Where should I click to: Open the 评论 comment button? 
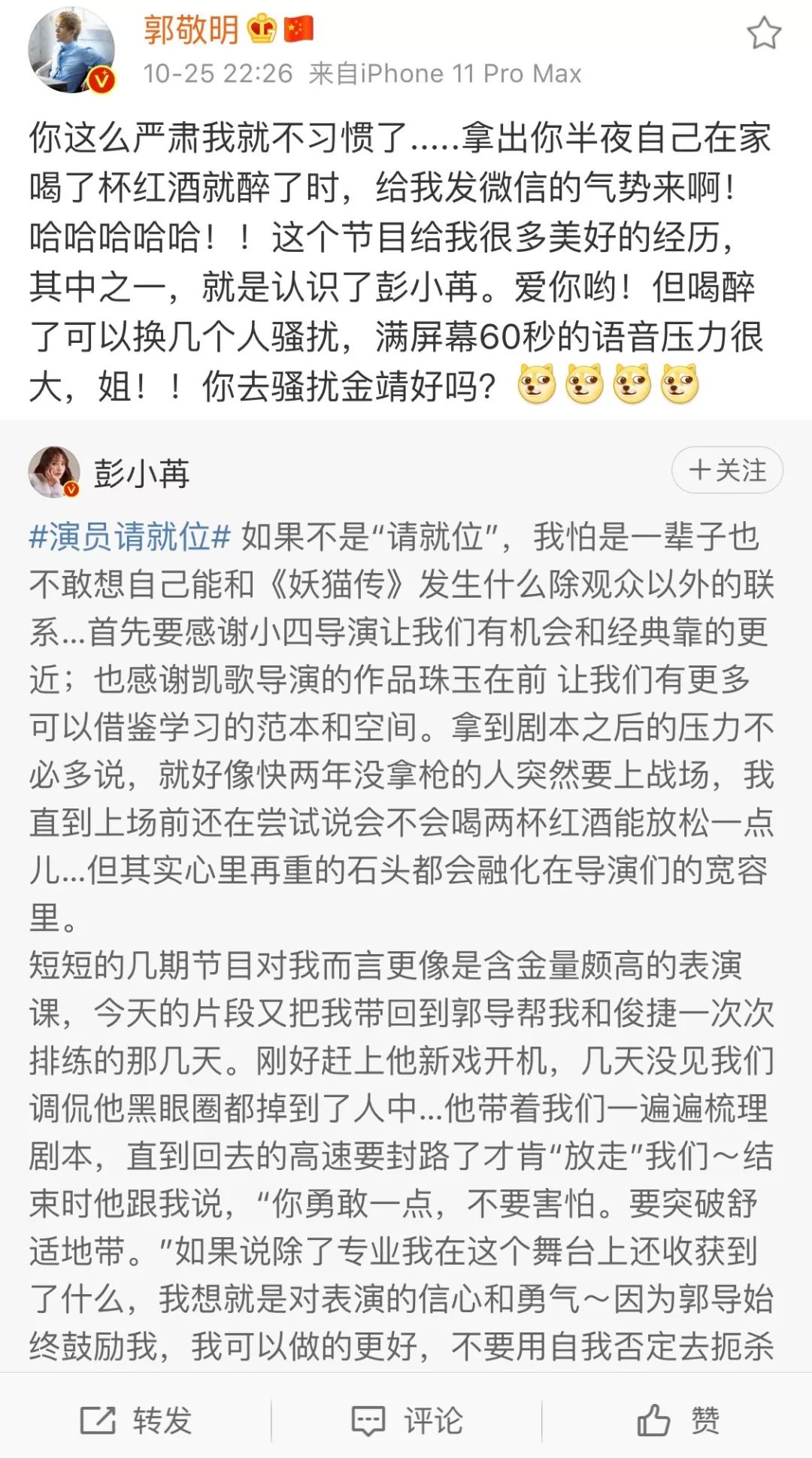coord(407,1420)
